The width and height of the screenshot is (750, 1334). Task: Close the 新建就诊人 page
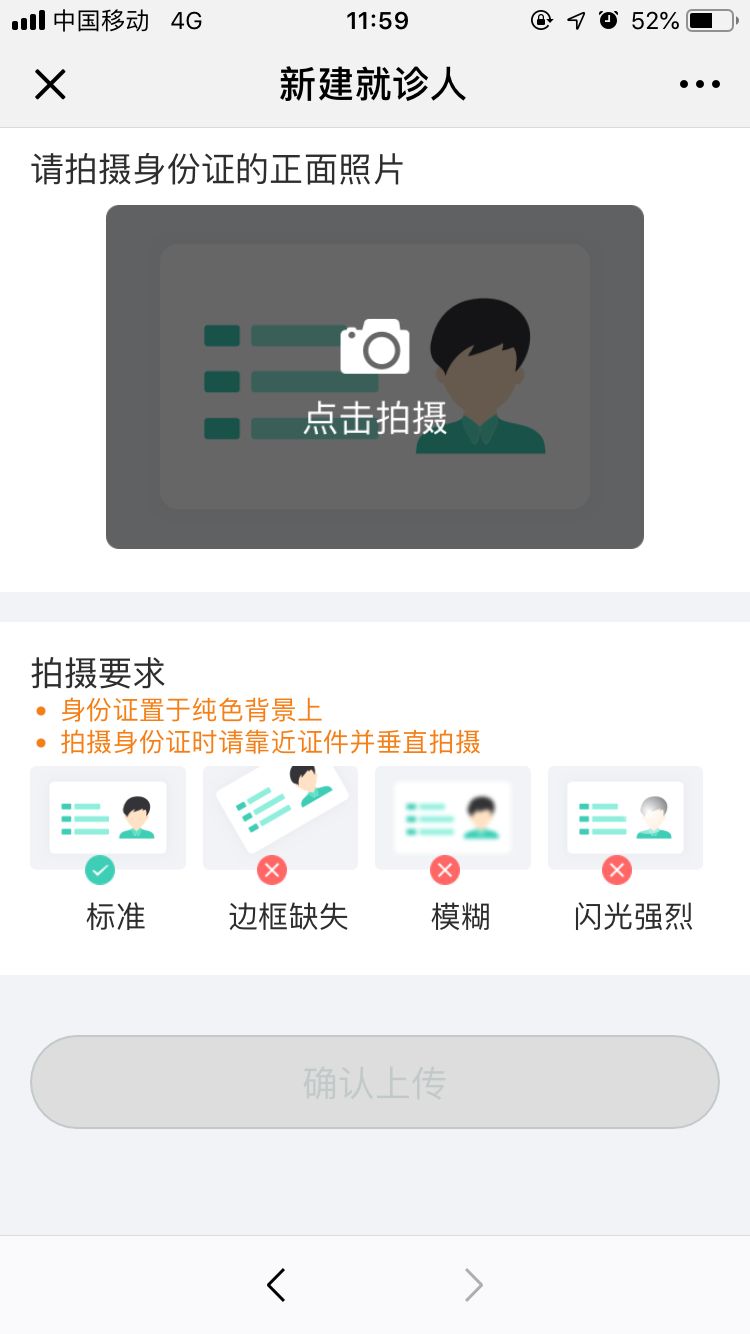(50, 85)
